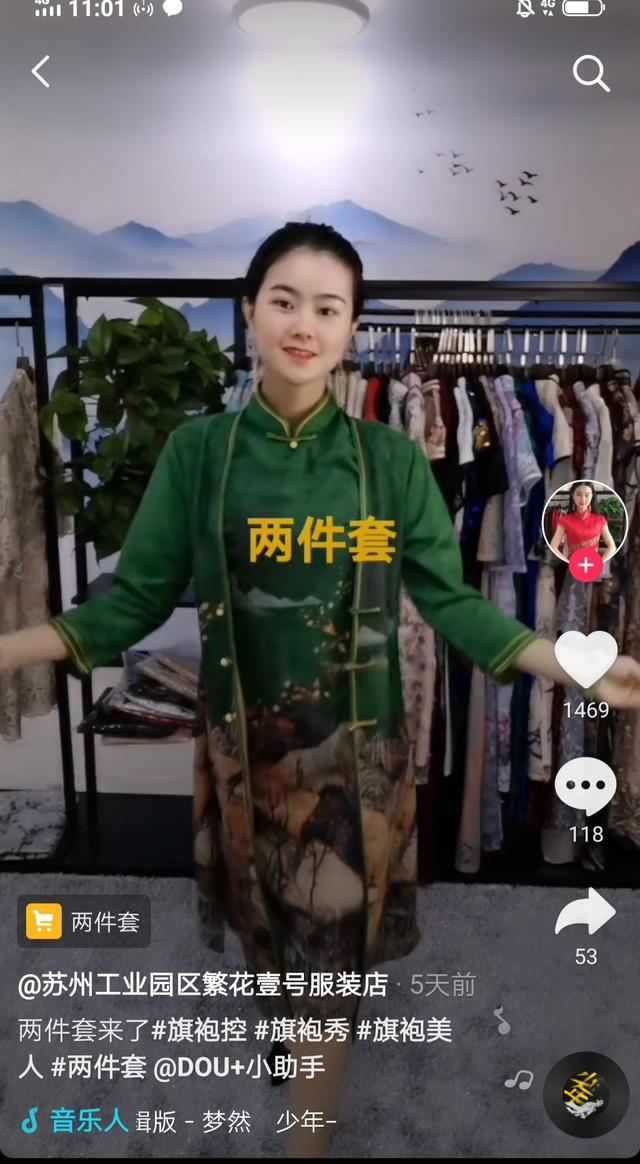Open the comments bubble showing 118

tap(586, 786)
